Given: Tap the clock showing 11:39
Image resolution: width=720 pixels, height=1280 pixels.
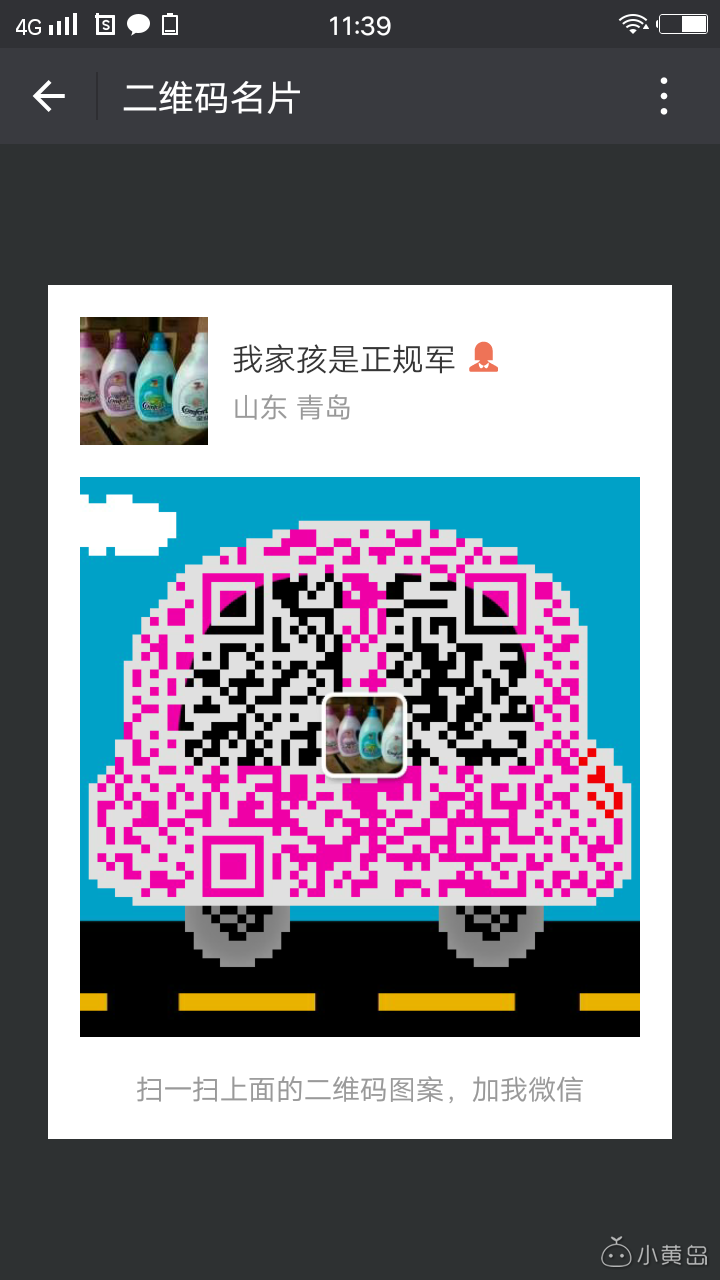Looking at the screenshot, I should click(x=362, y=25).
